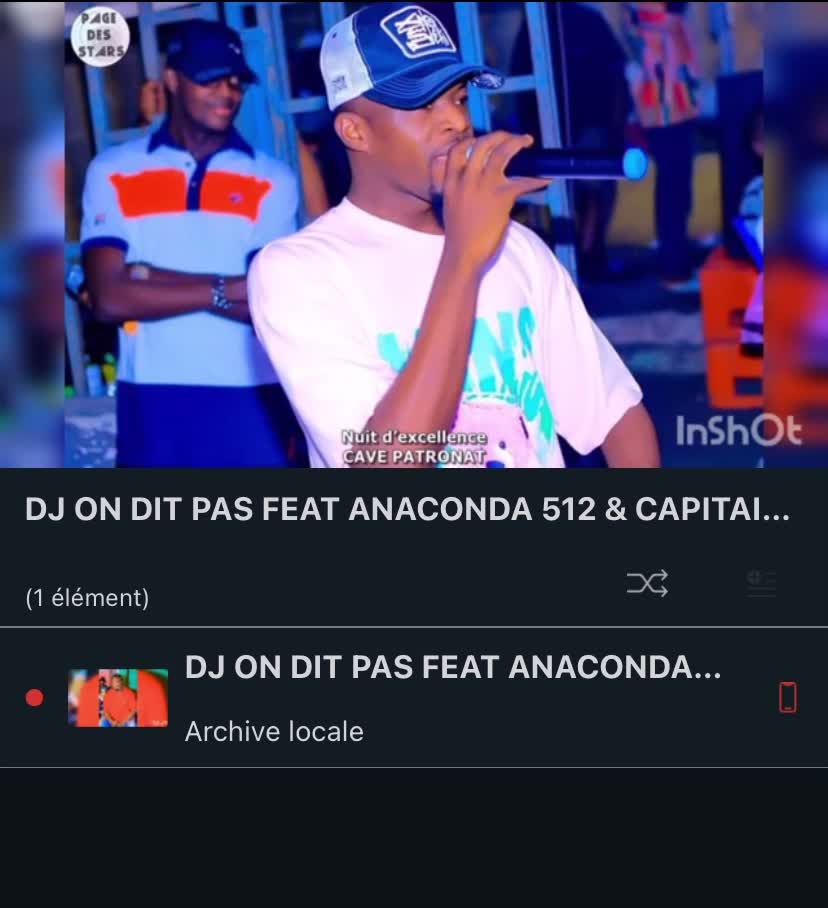The height and width of the screenshot is (908, 828).
Task: Toggle shuffle for the playlist
Action: [647, 584]
